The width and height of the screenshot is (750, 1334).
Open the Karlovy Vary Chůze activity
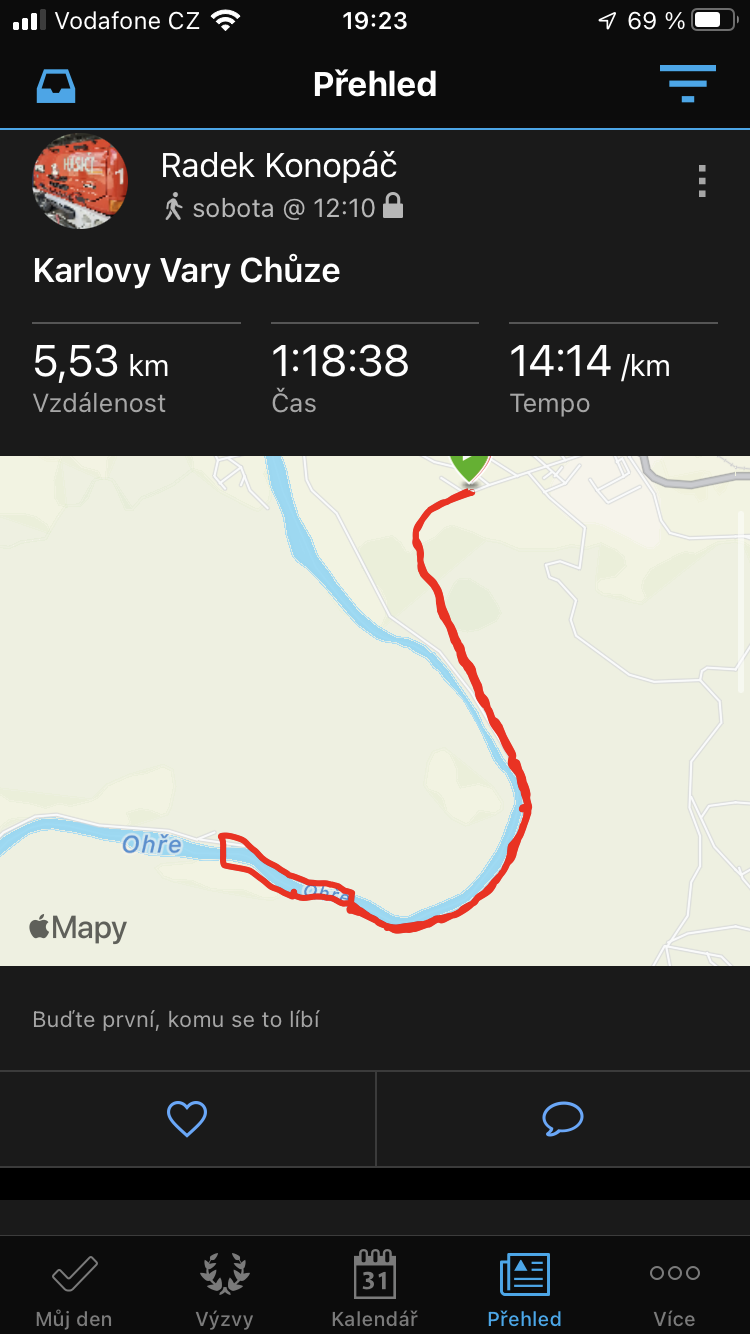[x=186, y=270]
